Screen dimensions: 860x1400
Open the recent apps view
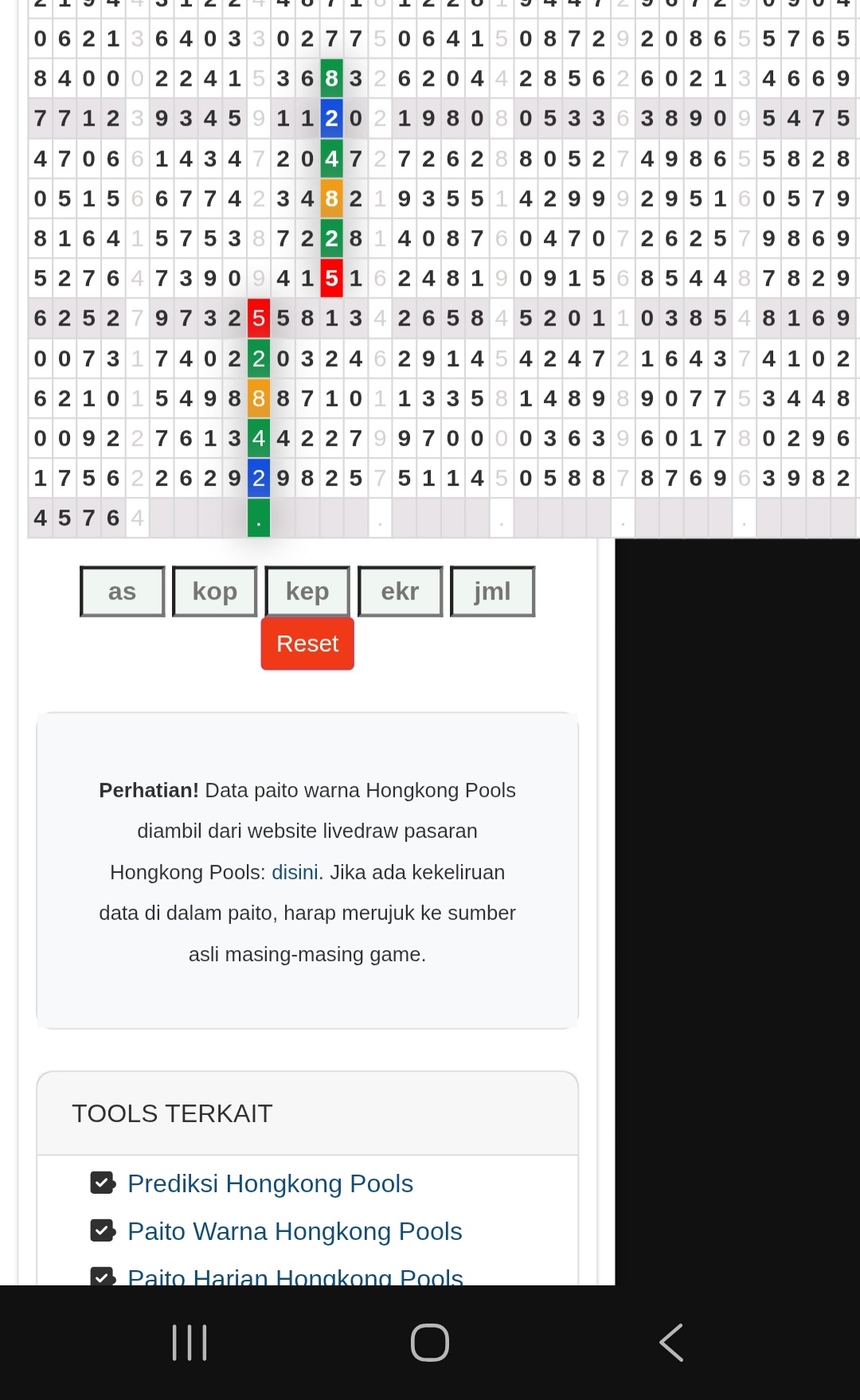coord(190,1343)
